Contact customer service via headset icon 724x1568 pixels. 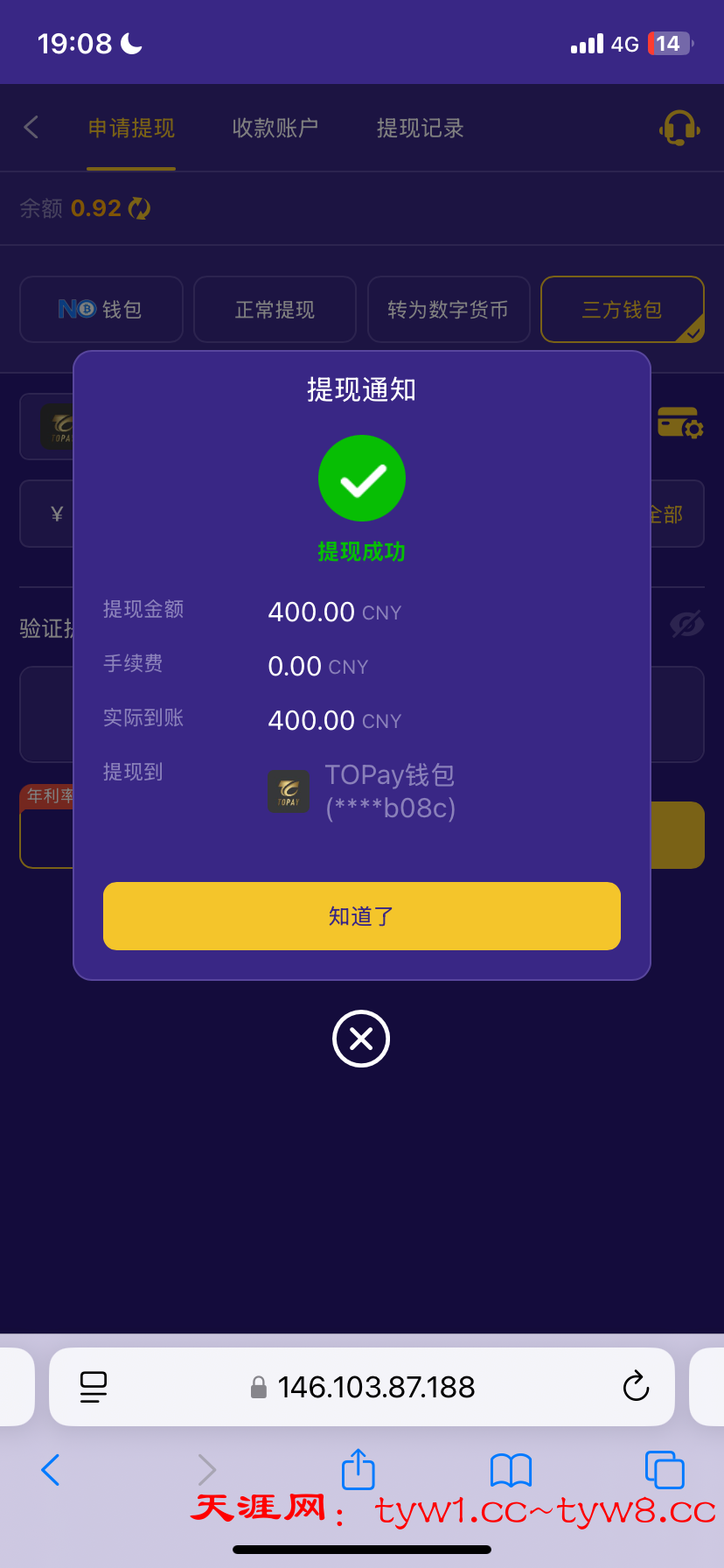679,128
